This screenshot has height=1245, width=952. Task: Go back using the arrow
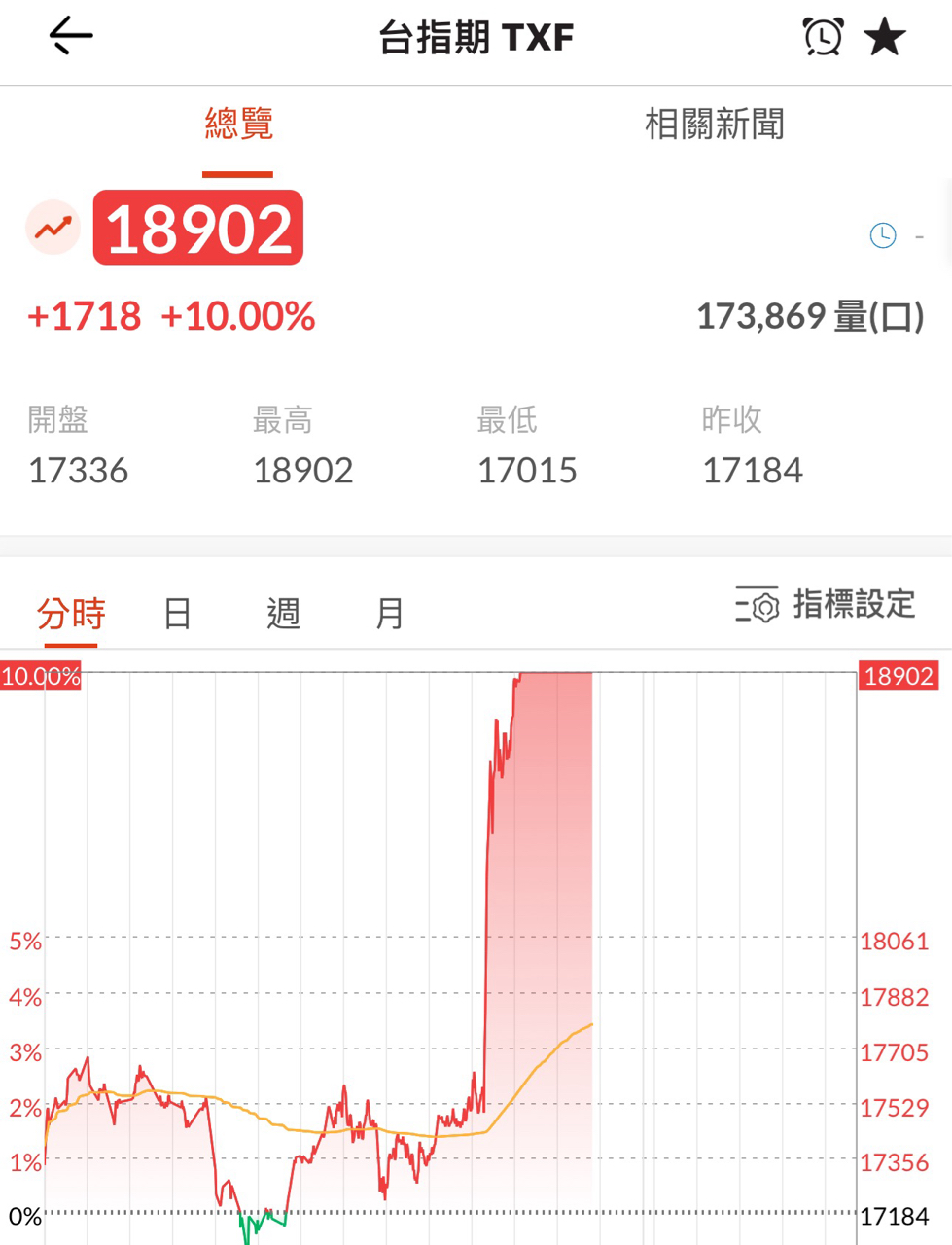point(71,37)
